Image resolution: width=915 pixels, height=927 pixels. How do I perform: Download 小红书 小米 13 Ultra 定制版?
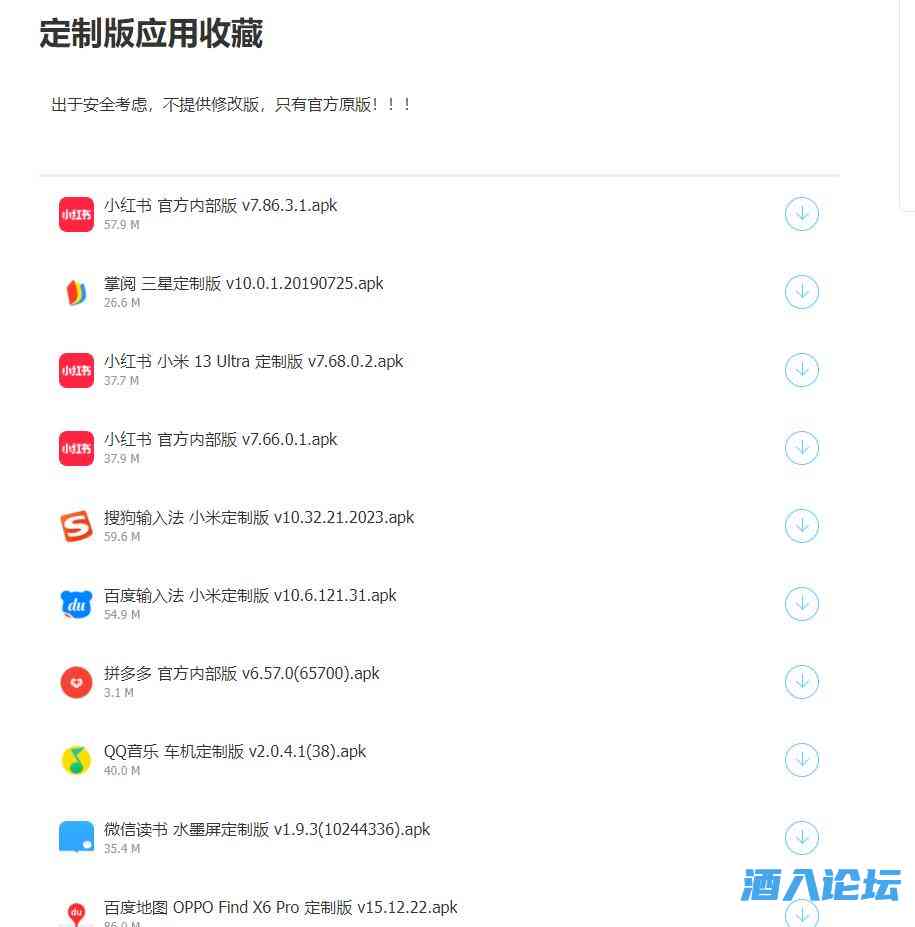[801, 370]
